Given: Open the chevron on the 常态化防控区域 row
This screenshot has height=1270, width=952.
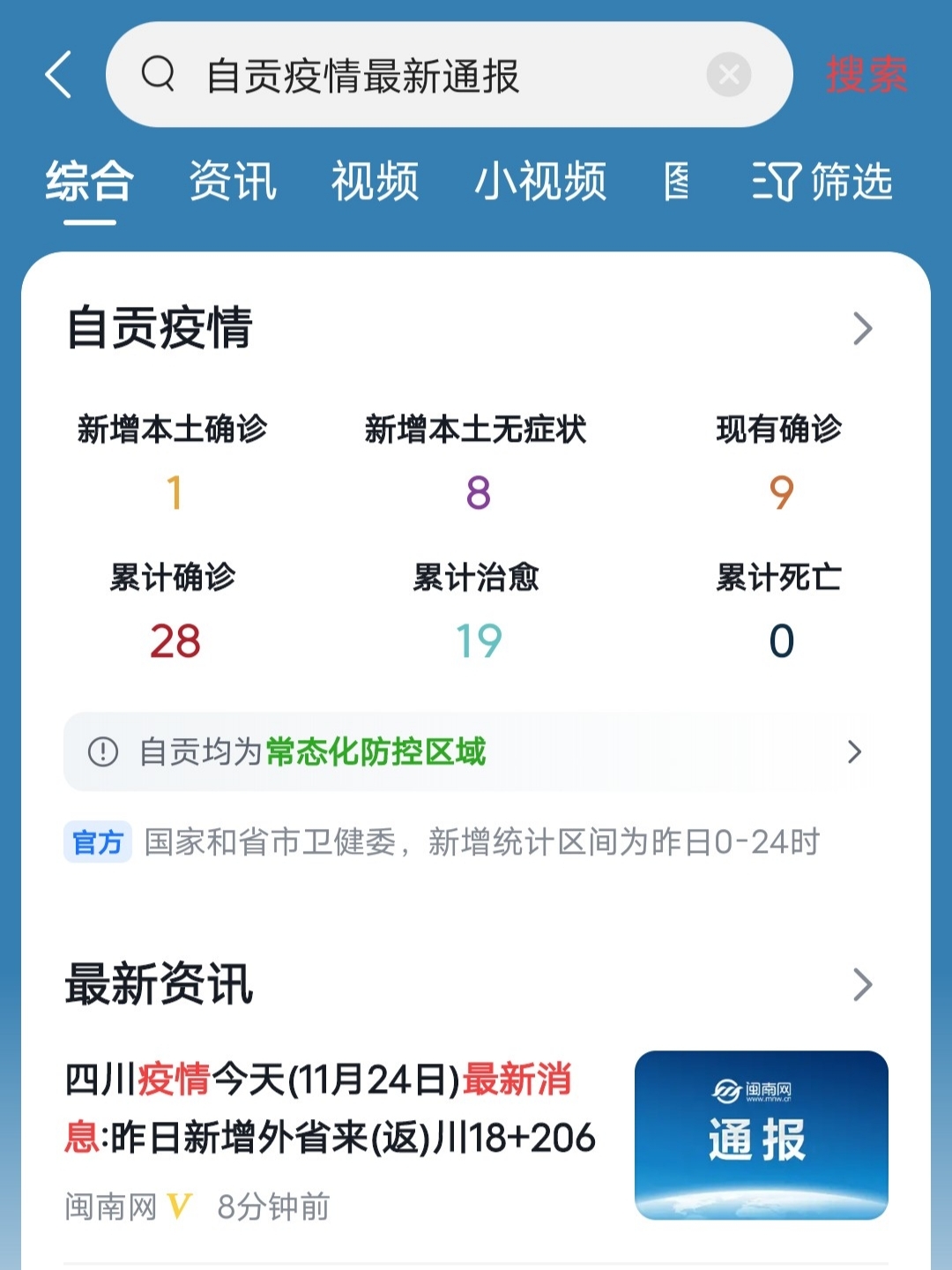Looking at the screenshot, I should pyautogui.click(x=854, y=751).
